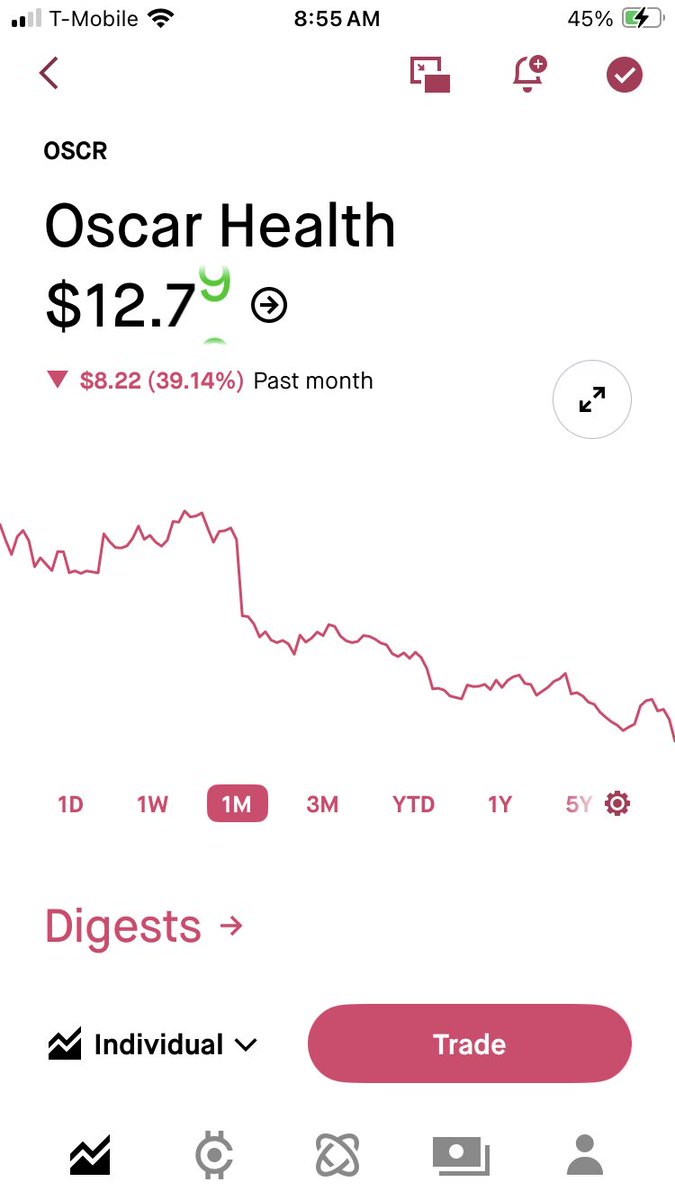Open the picture-in-picture chart icon
The height and width of the screenshot is (1200, 675).
(x=430, y=75)
